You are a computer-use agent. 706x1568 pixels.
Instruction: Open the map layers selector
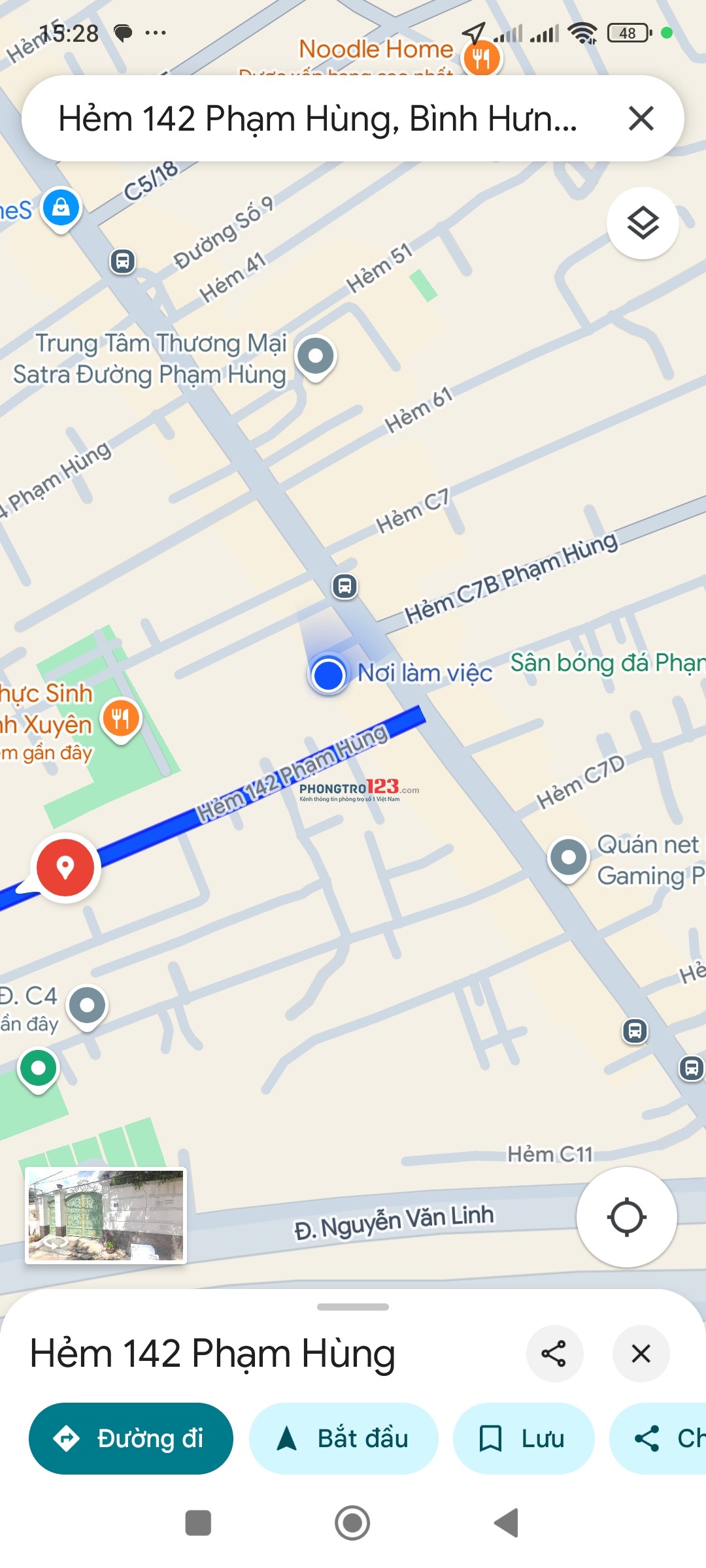click(643, 223)
